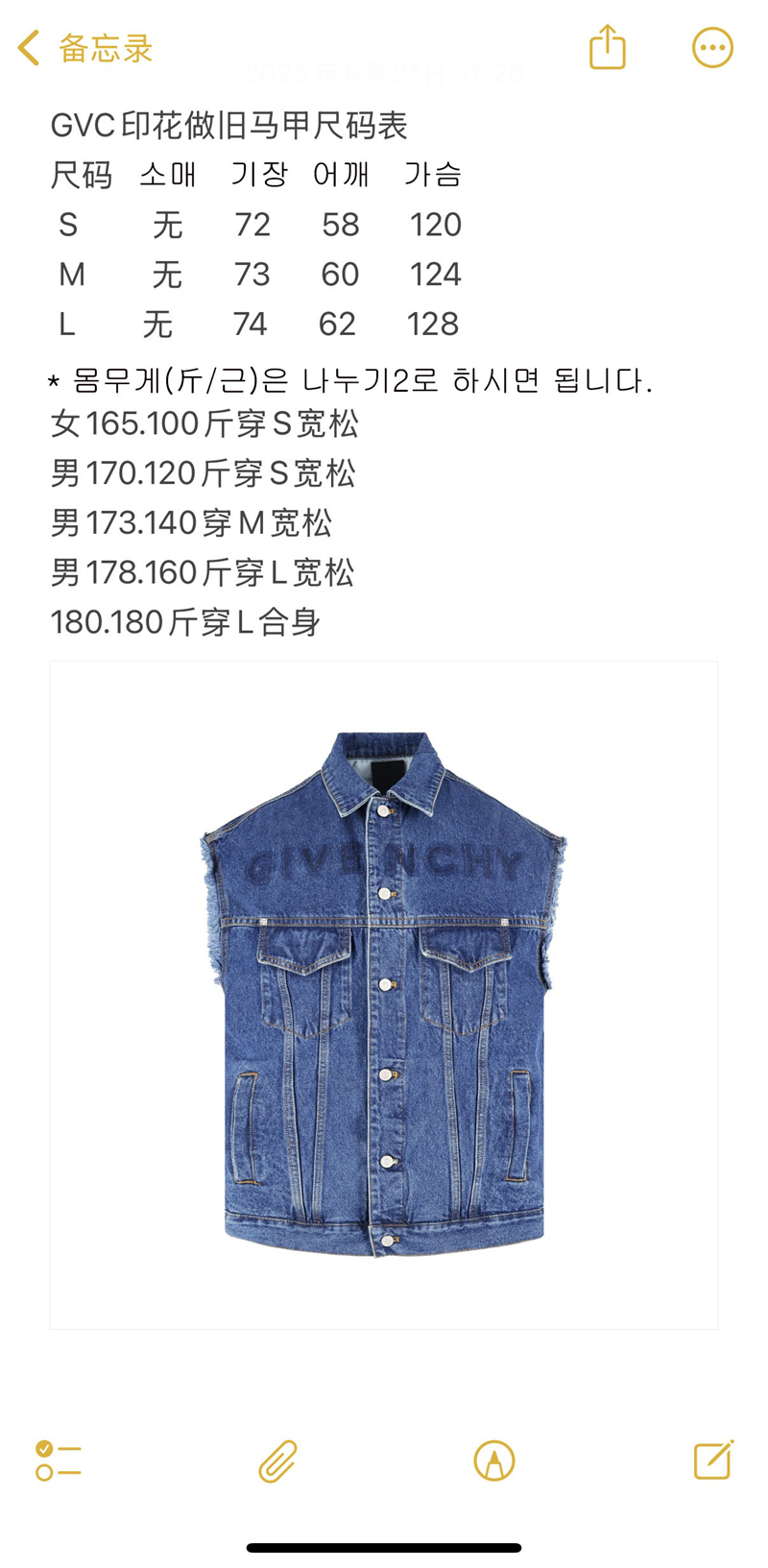Attach a file with the paperclip
The width and height of the screenshot is (768, 1568).
(277, 1461)
